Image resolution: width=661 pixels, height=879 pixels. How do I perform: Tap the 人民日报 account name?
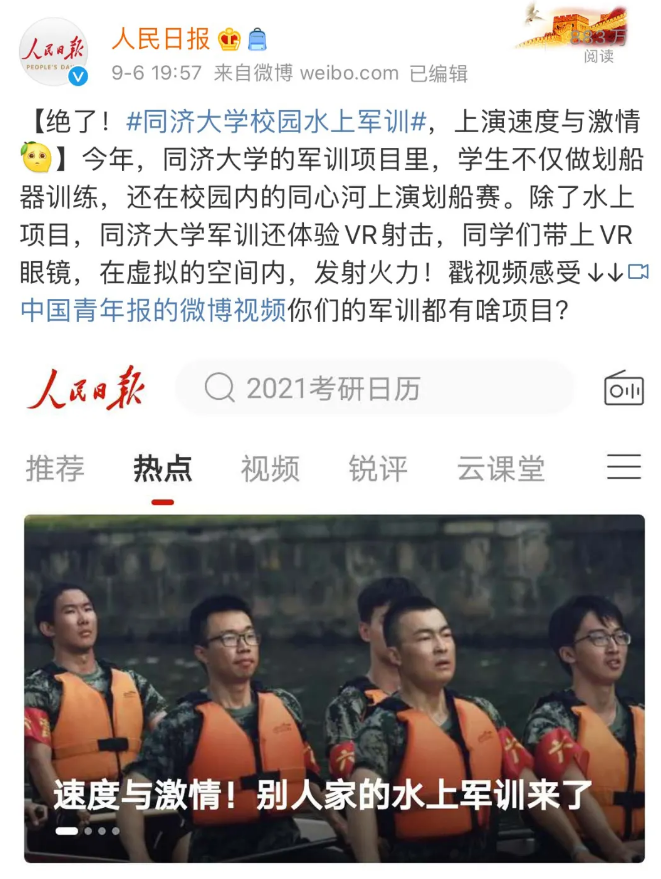tap(160, 38)
